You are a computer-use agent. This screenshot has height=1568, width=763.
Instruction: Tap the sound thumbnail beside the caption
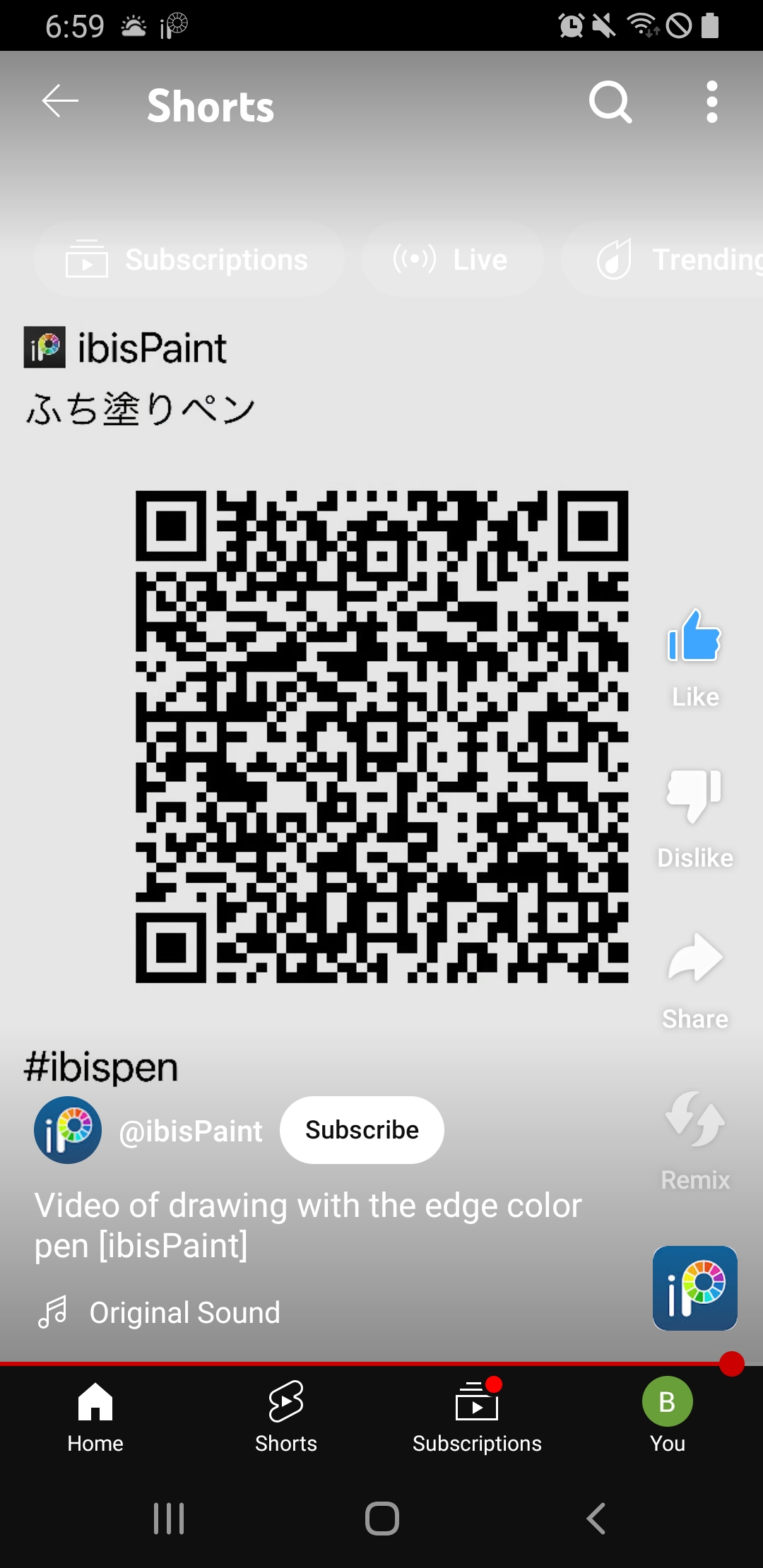694,1288
